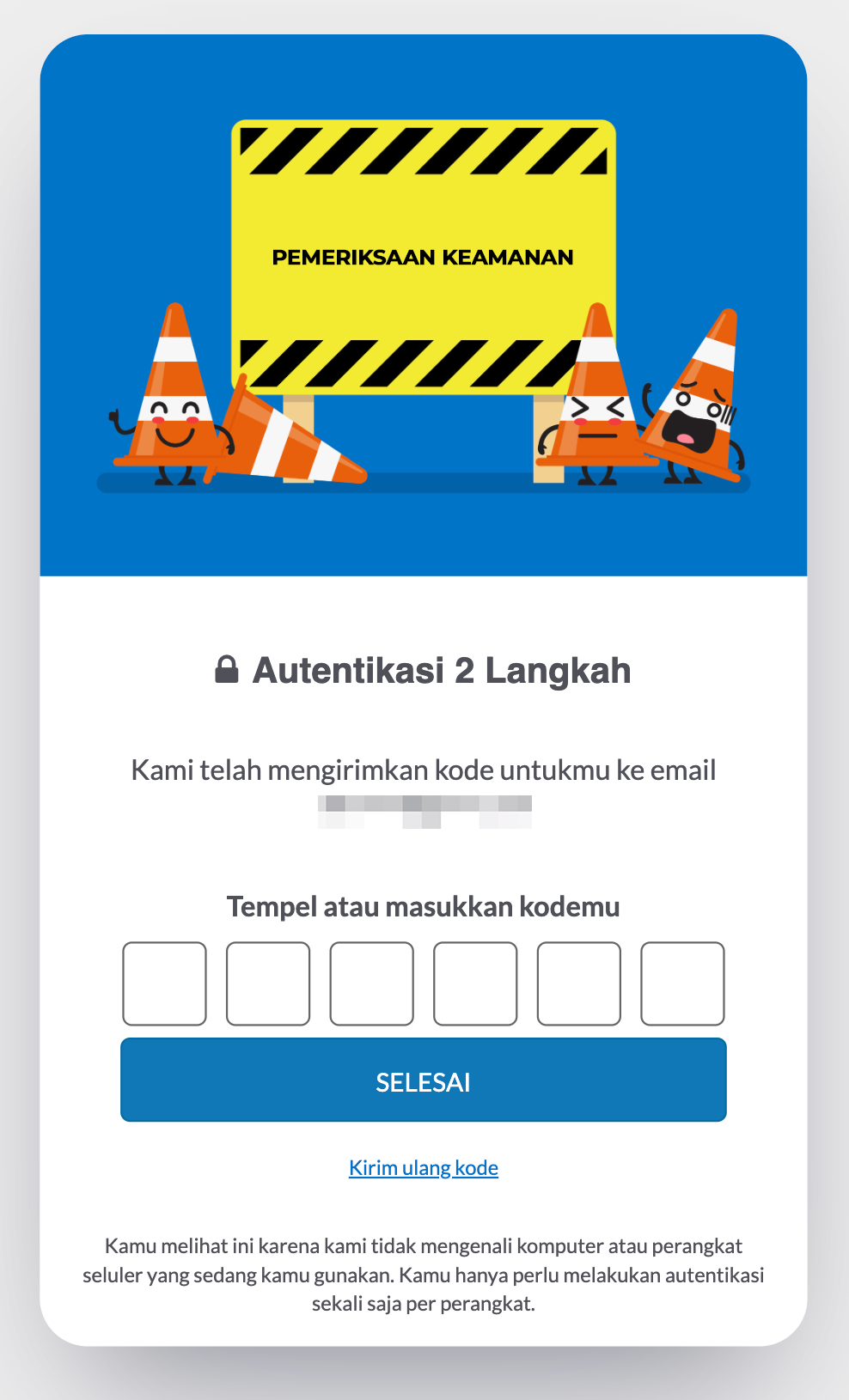Image resolution: width=849 pixels, height=1400 pixels.
Task: Tap the first code digit box
Action: 164,983
